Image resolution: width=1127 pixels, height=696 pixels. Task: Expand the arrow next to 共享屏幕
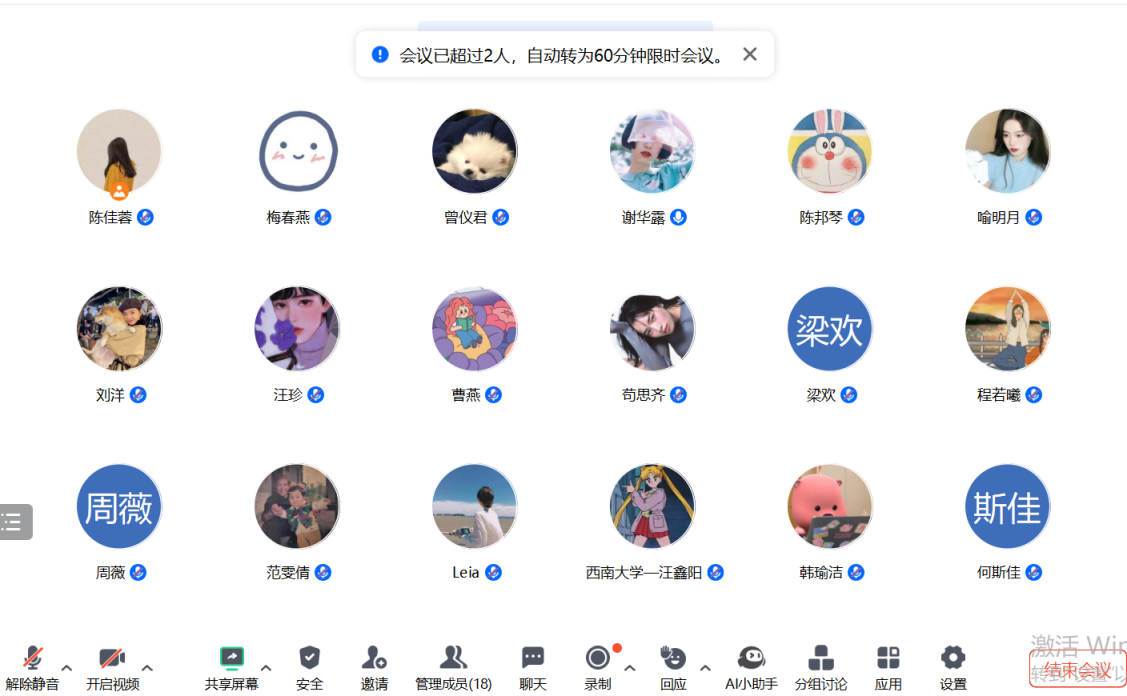tap(266, 667)
